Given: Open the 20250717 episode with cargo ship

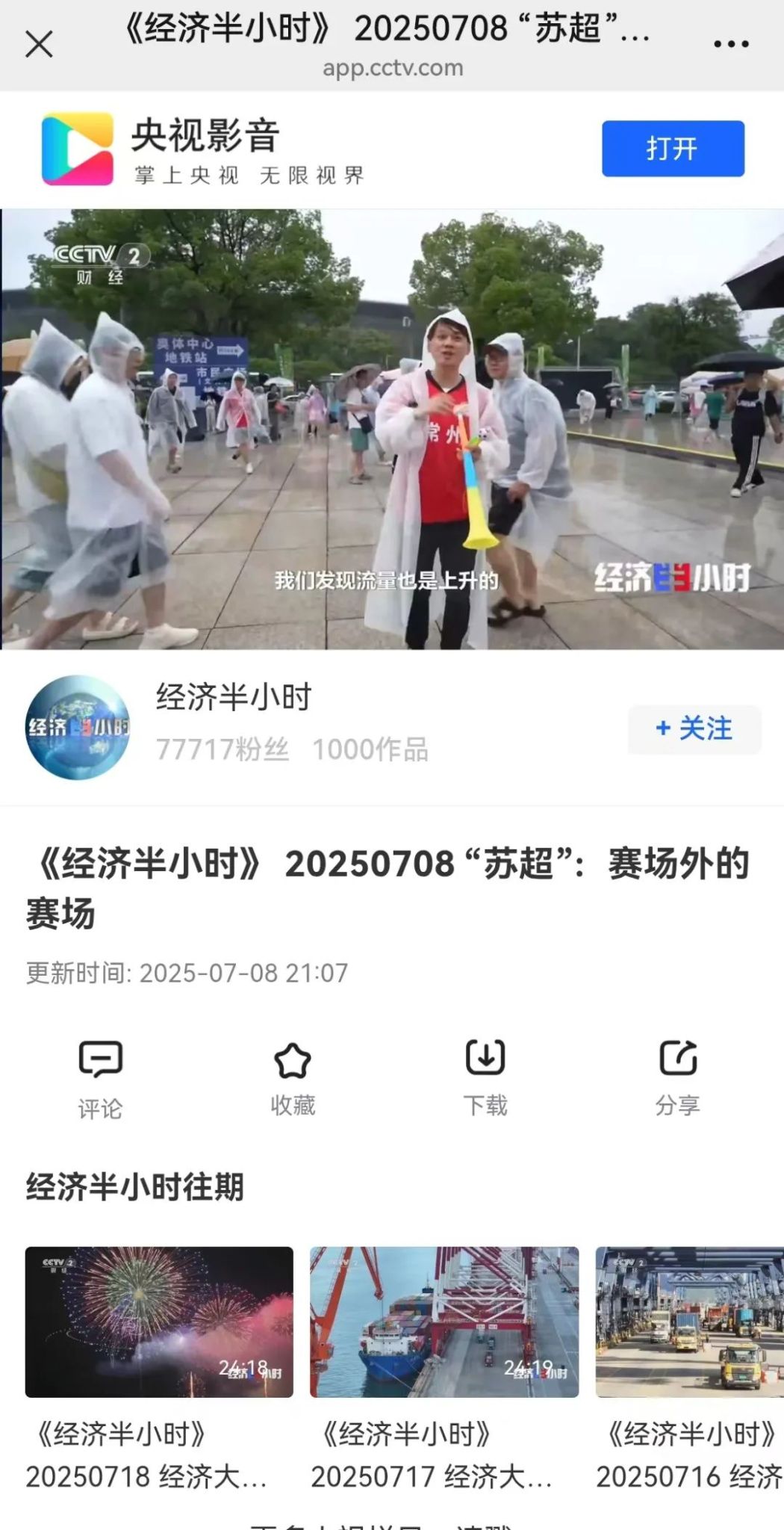Looking at the screenshot, I should tap(444, 1321).
